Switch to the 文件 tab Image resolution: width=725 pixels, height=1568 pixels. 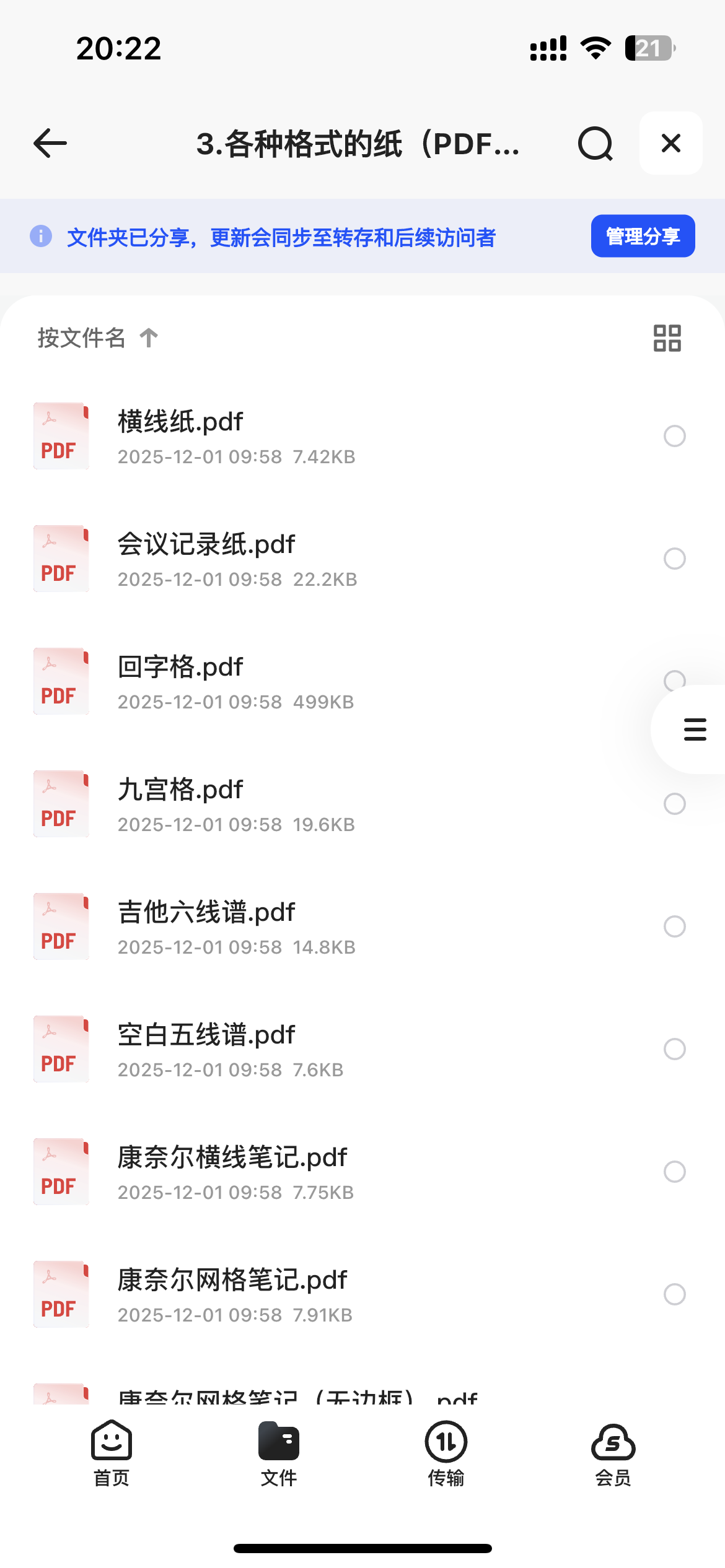pos(279,1453)
